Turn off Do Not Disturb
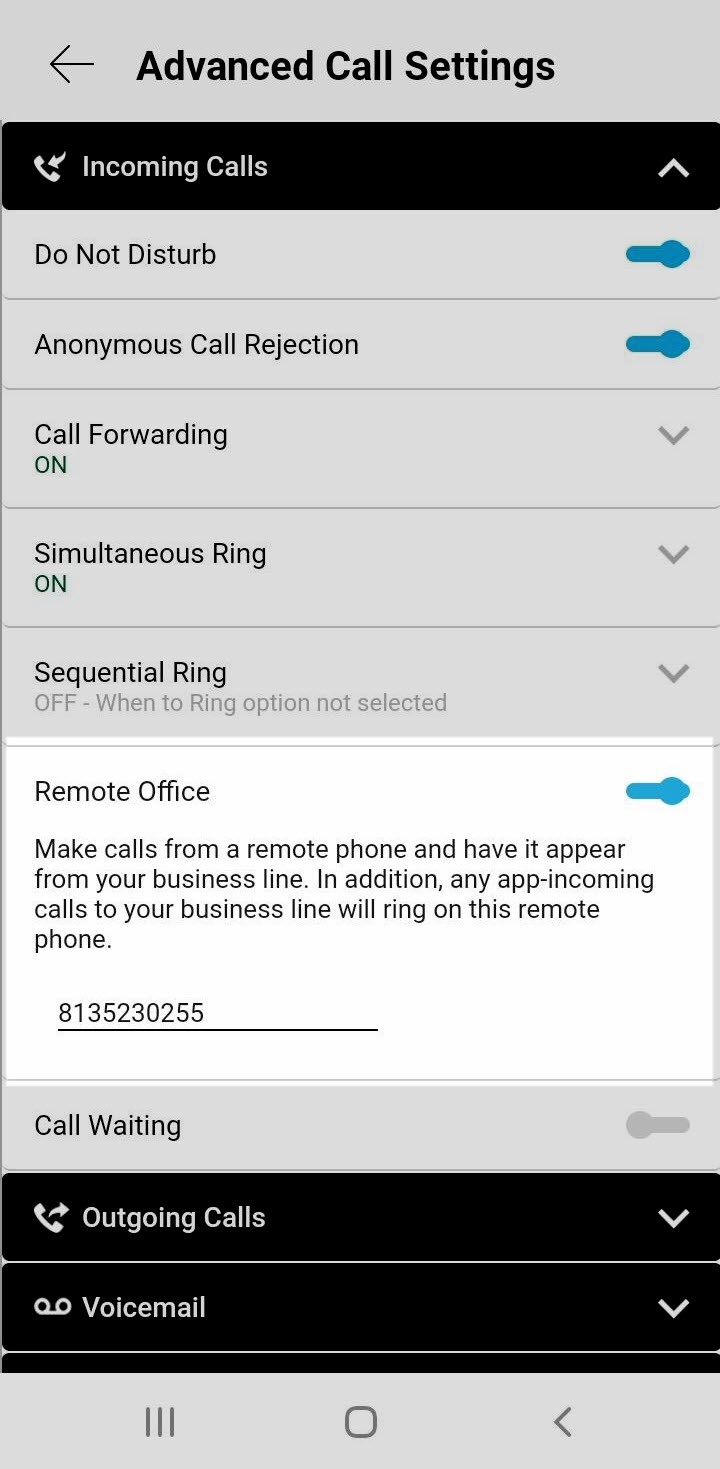Image resolution: width=720 pixels, height=1469 pixels. click(658, 254)
